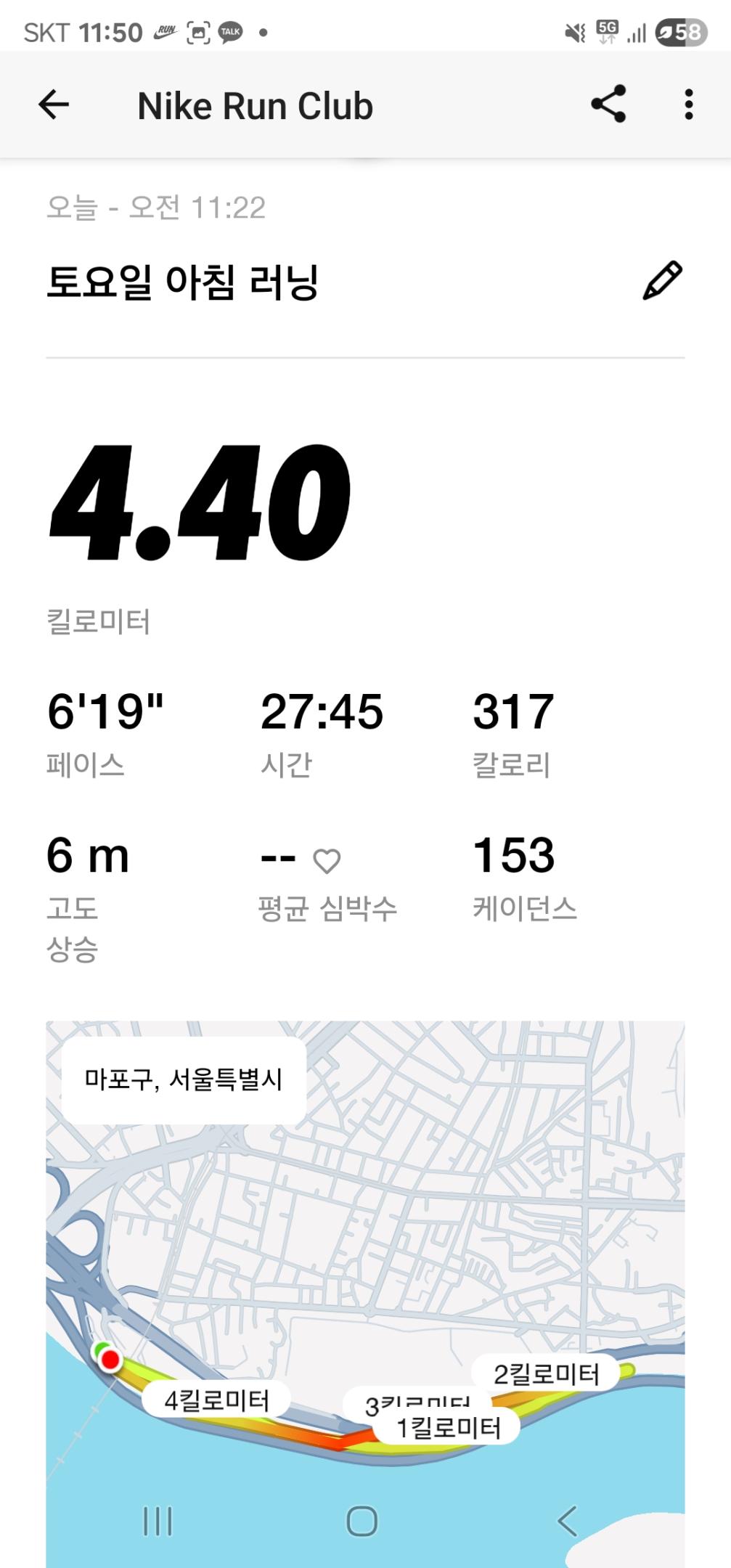Open the location label '마포구, 서울특별시'
Image resolution: width=731 pixels, height=1568 pixels.
(183, 1081)
